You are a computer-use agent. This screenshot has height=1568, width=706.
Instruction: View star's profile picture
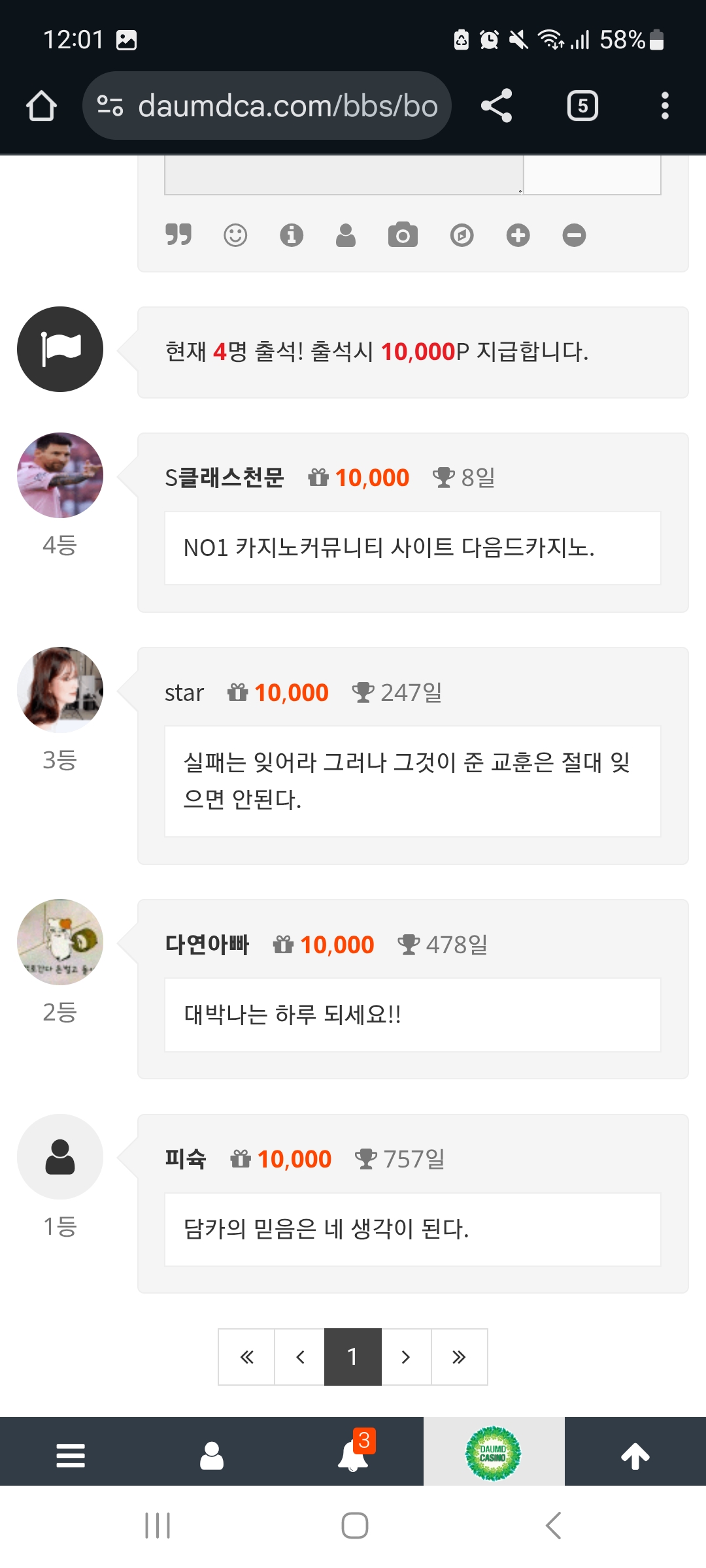pyautogui.click(x=60, y=690)
